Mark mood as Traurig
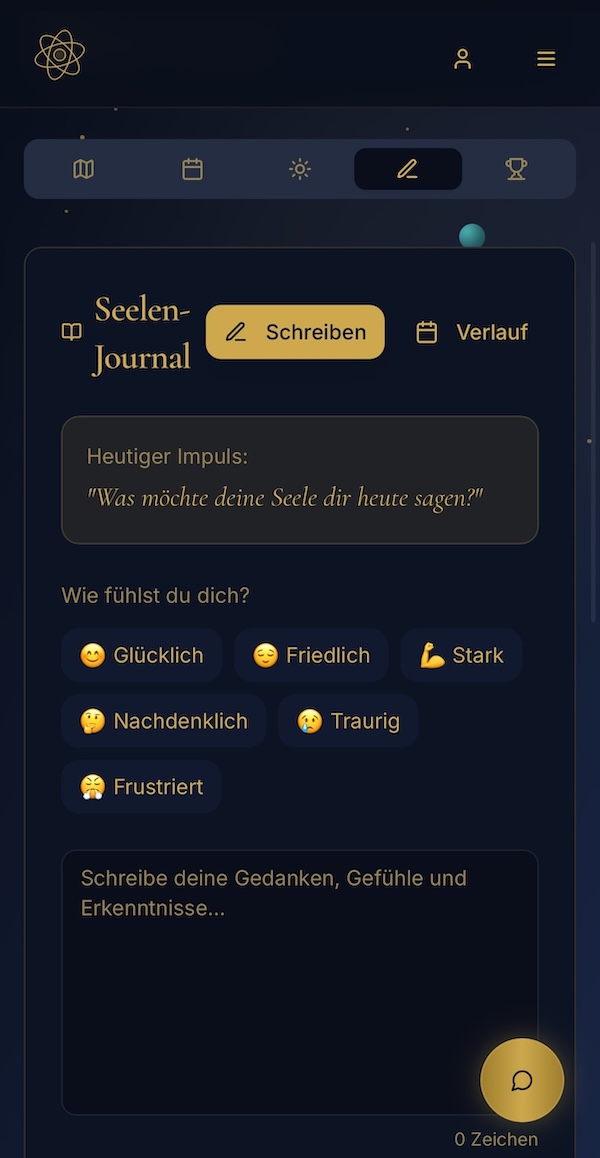Image resolution: width=600 pixels, height=1158 pixels. coord(348,721)
